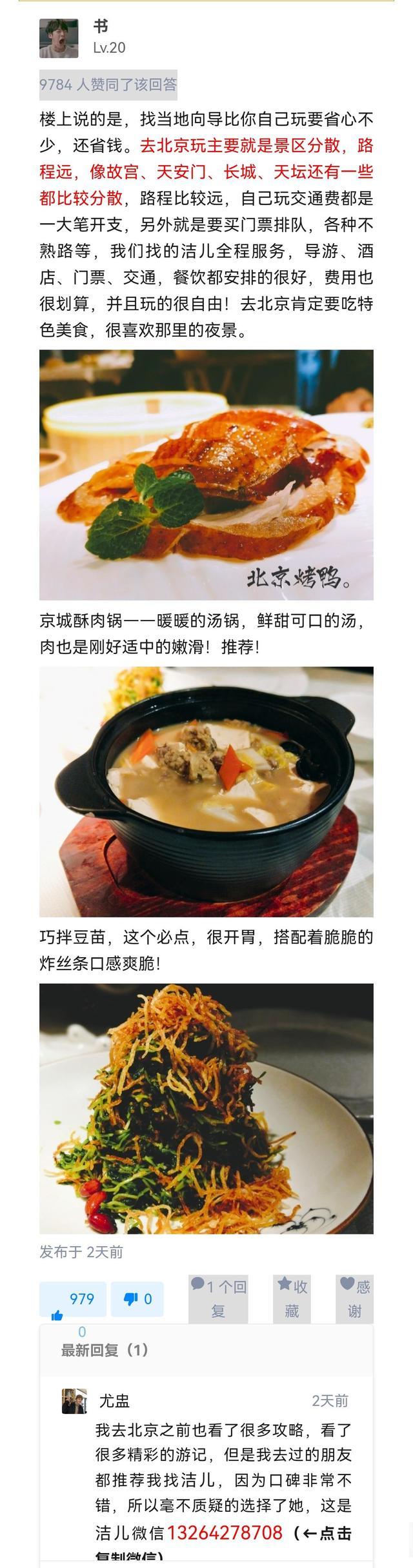Screen dimensions: 413x1568
Task: Copy WeChat number 13264278708
Action: (x=225, y=1533)
